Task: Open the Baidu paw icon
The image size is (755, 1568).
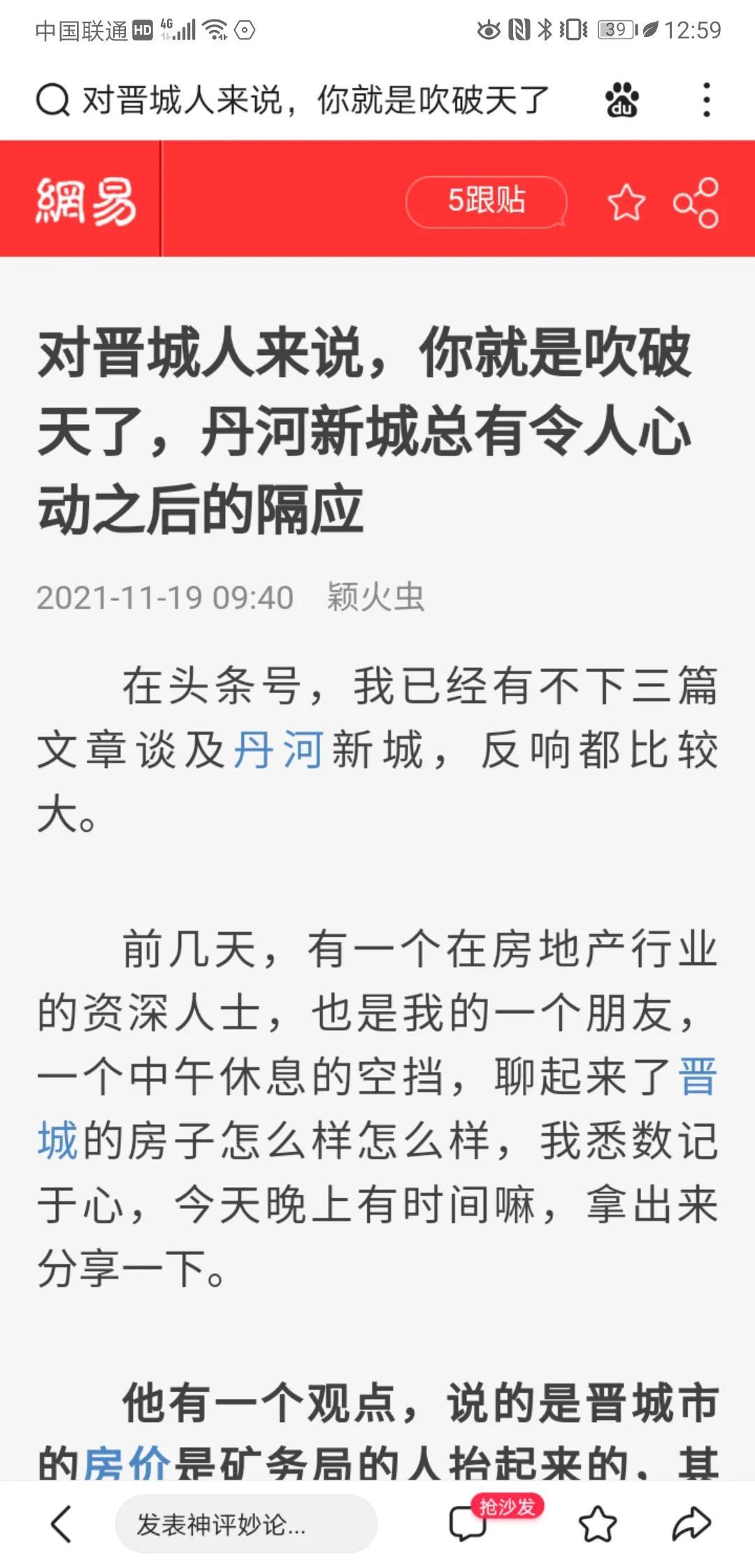Action: coord(621,100)
